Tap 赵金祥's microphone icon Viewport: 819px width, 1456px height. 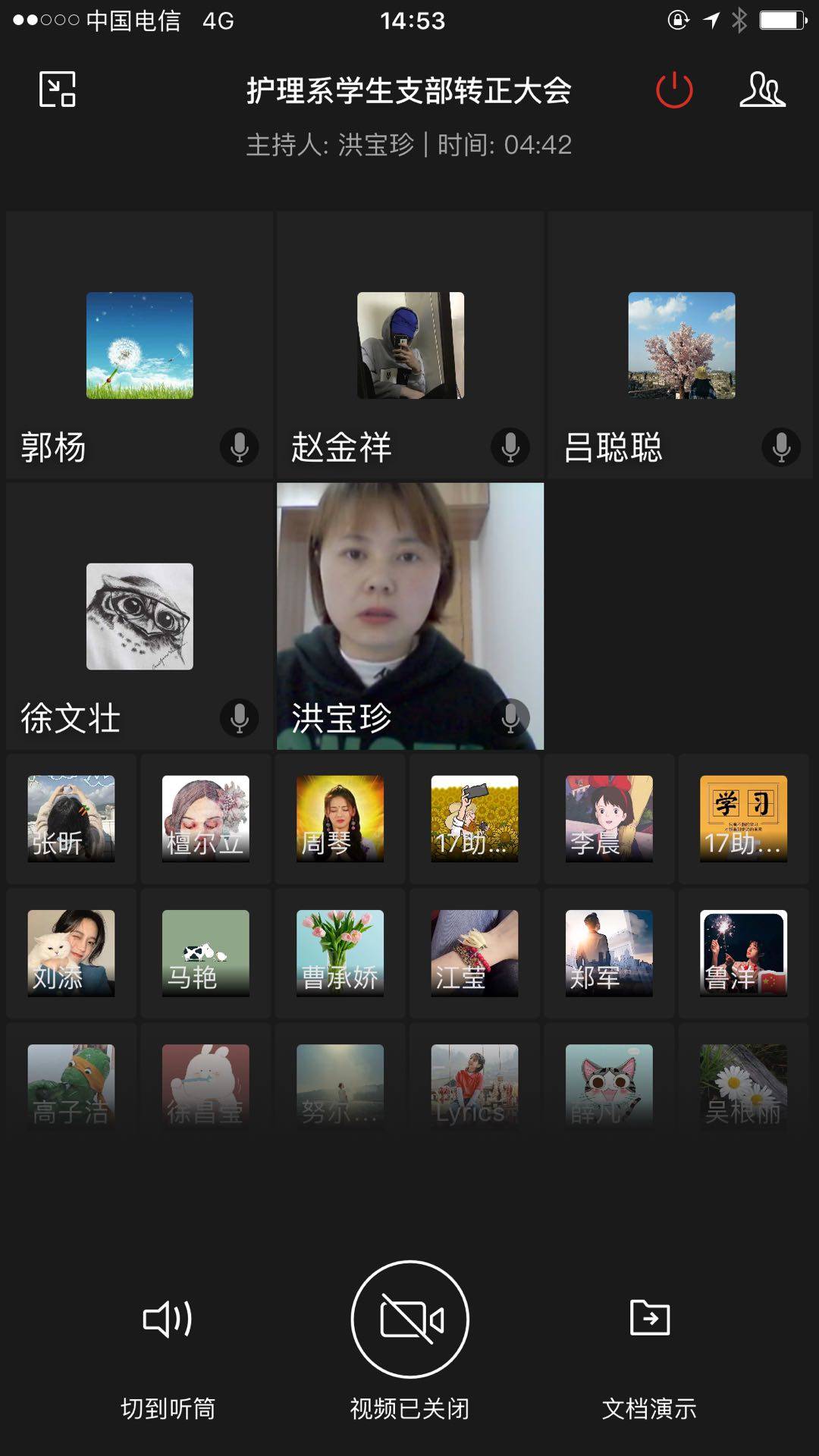click(x=510, y=447)
